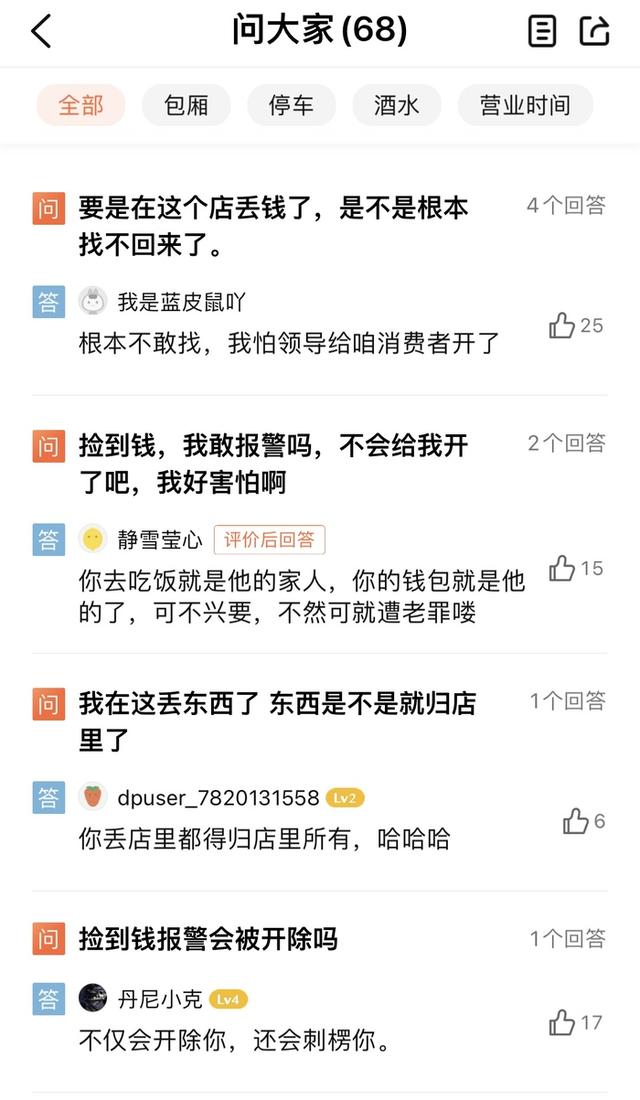The image size is (640, 1100).
Task: Like 我是蓝皮鼠吖's answer
Action: (575, 326)
